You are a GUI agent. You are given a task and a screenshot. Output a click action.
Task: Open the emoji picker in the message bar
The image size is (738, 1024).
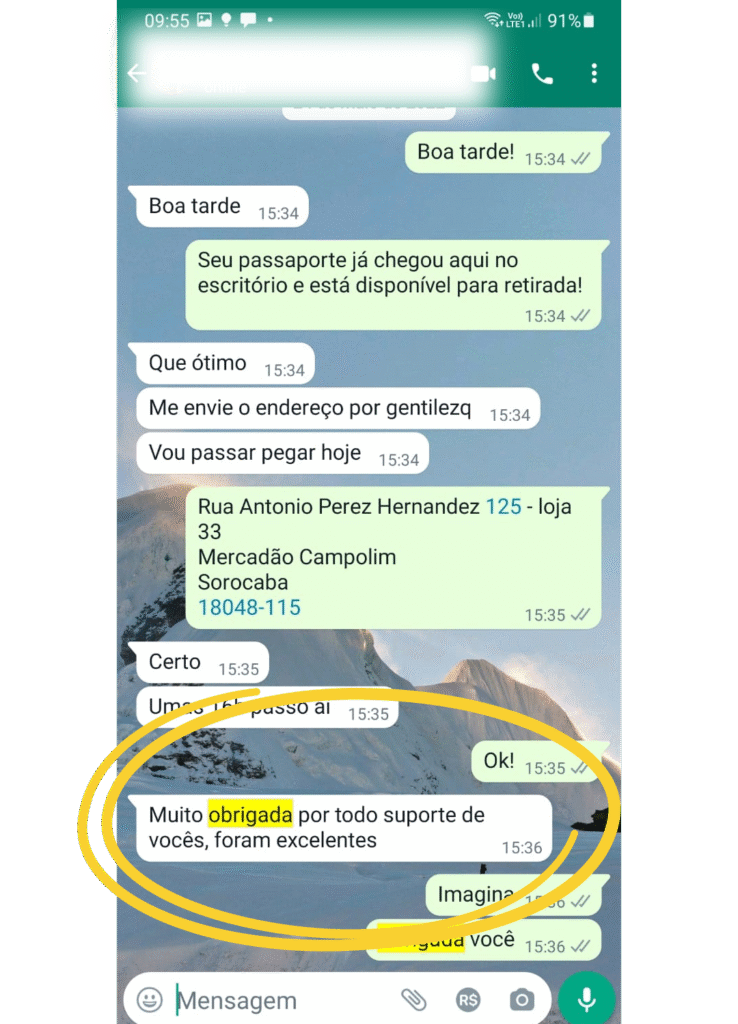(x=149, y=999)
